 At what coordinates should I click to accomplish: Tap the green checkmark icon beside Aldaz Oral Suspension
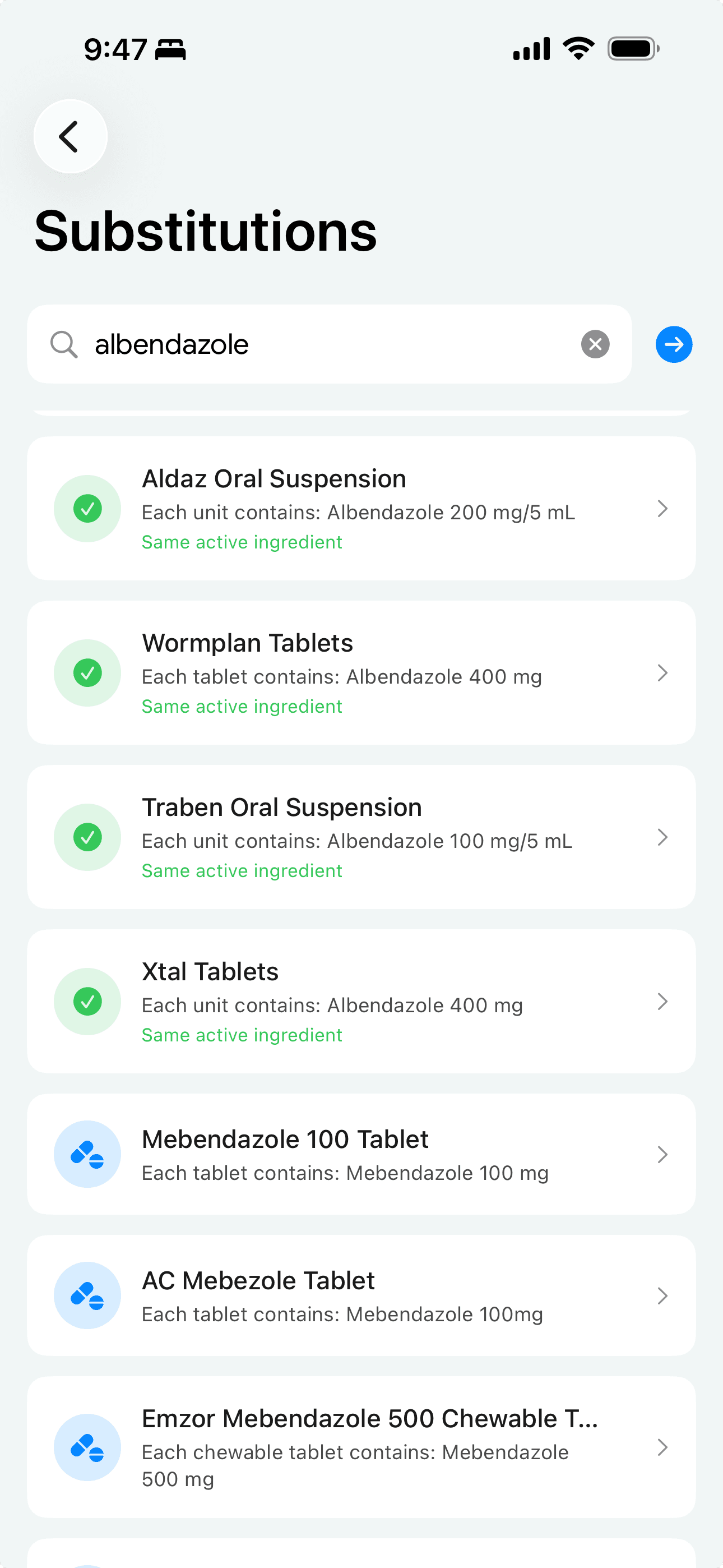click(87, 509)
